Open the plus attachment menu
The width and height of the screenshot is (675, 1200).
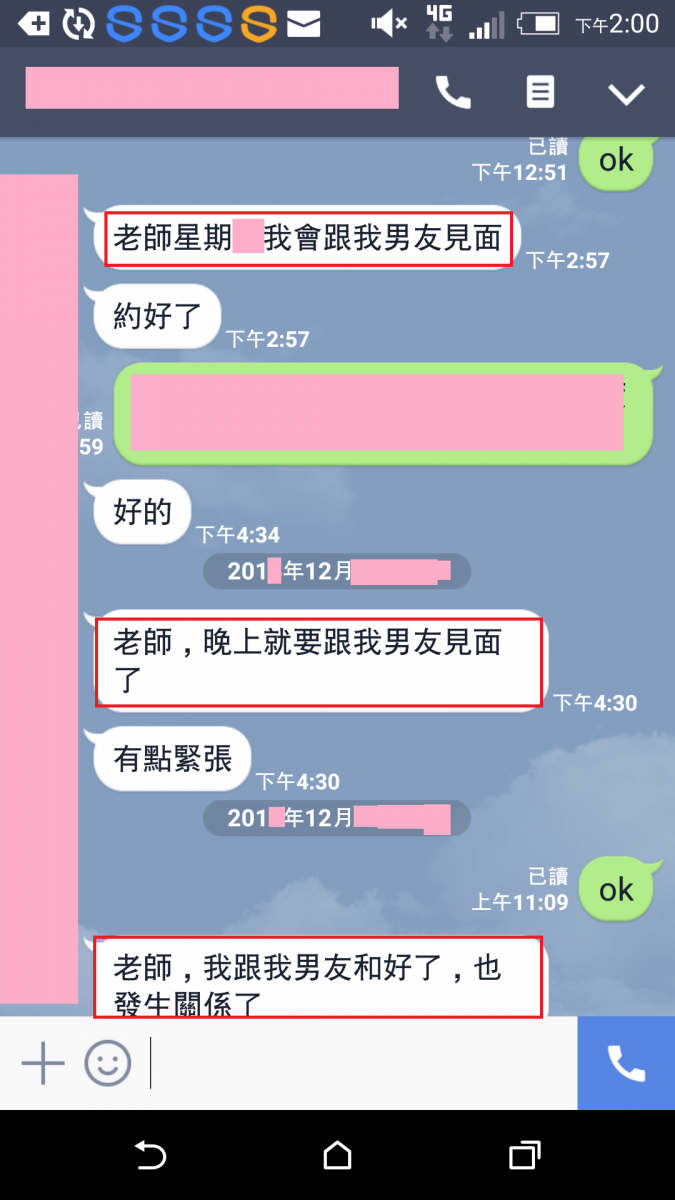[43, 1062]
